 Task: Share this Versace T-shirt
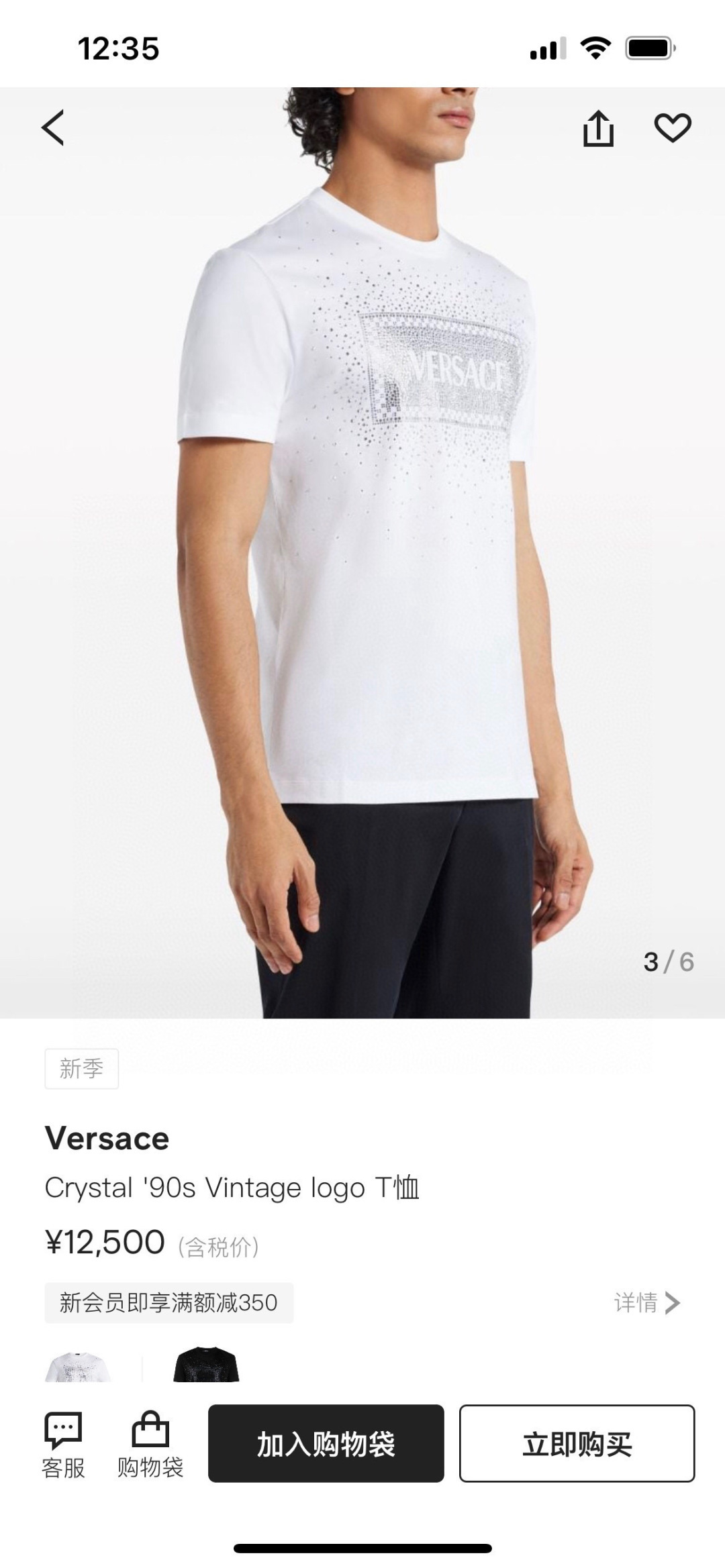[x=598, y=127]
